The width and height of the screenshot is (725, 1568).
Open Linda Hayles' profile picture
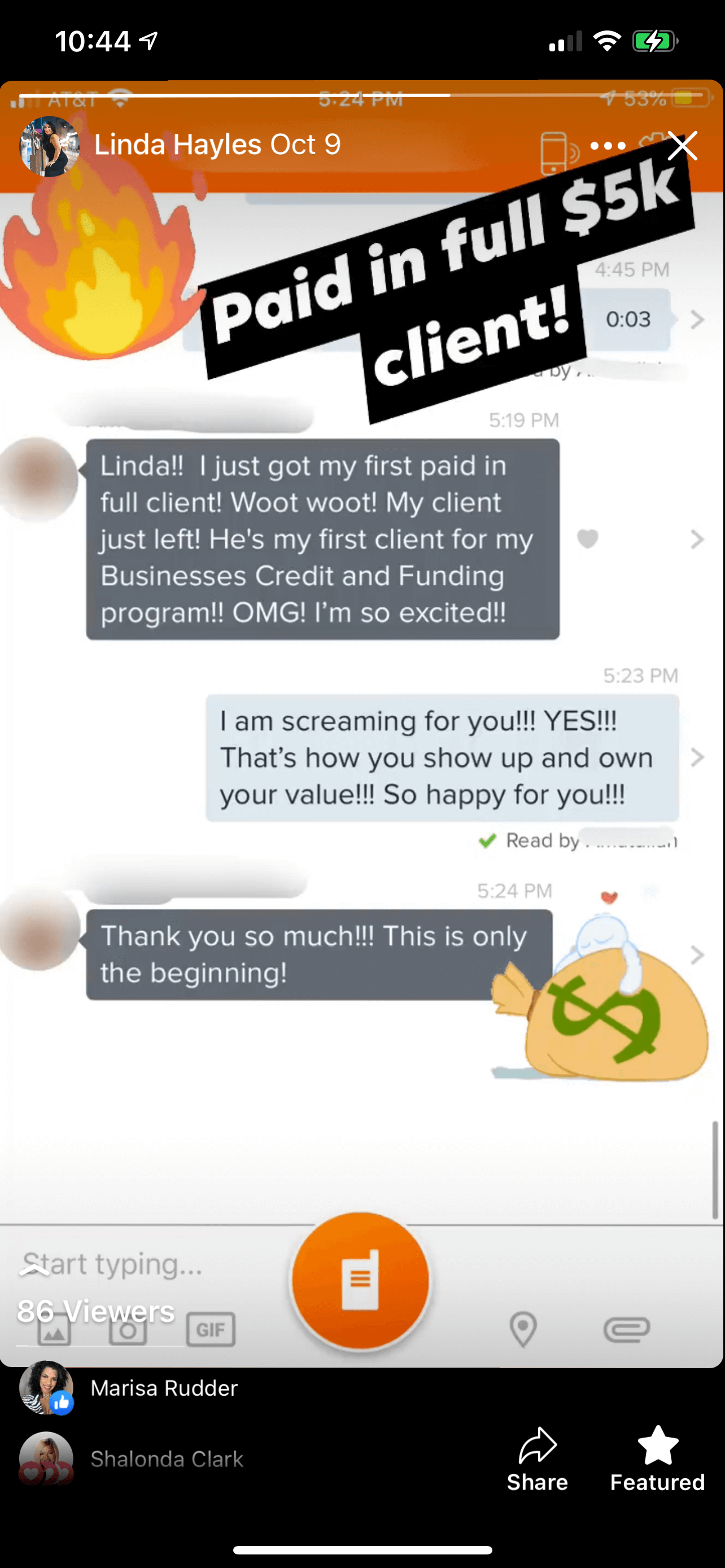pos(49,146)
